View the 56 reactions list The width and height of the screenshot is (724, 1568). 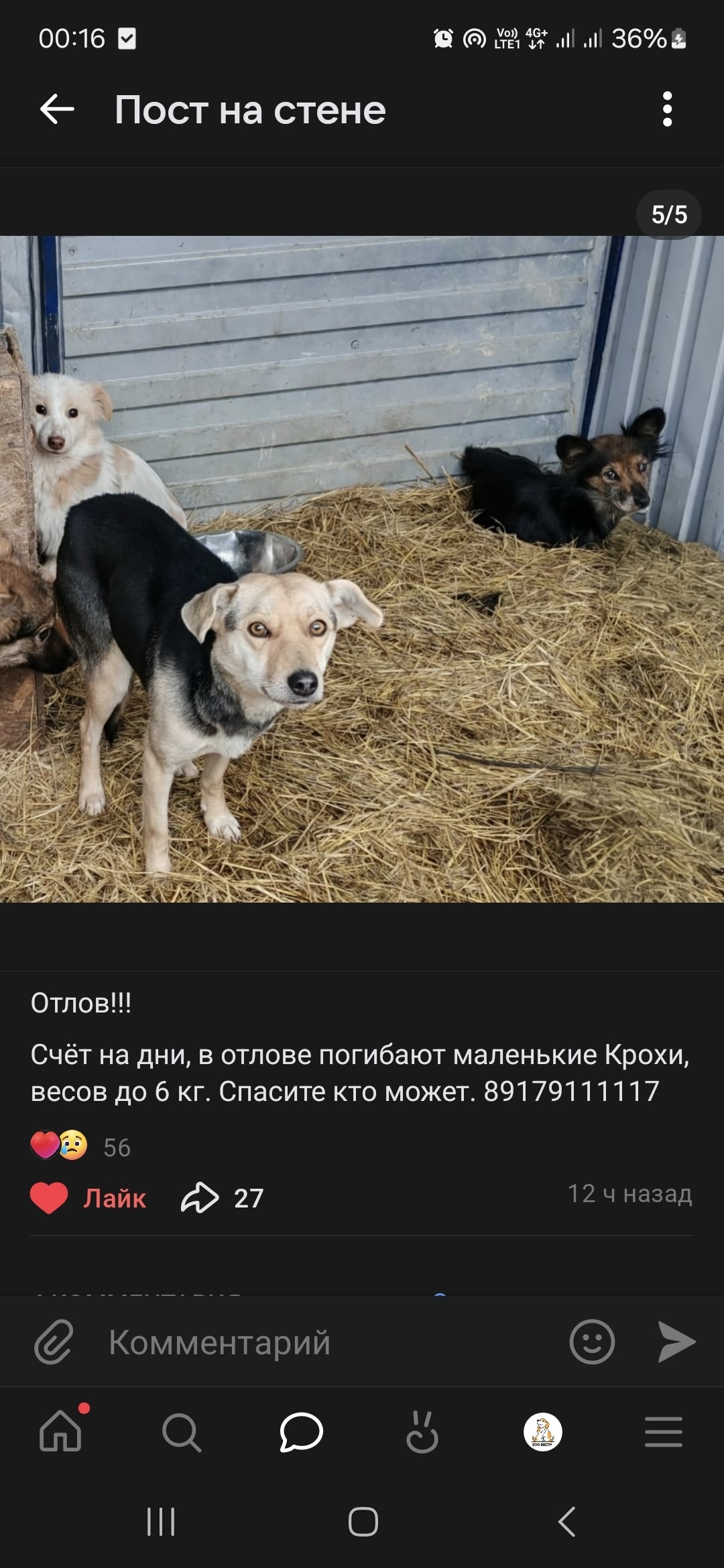80,1147
